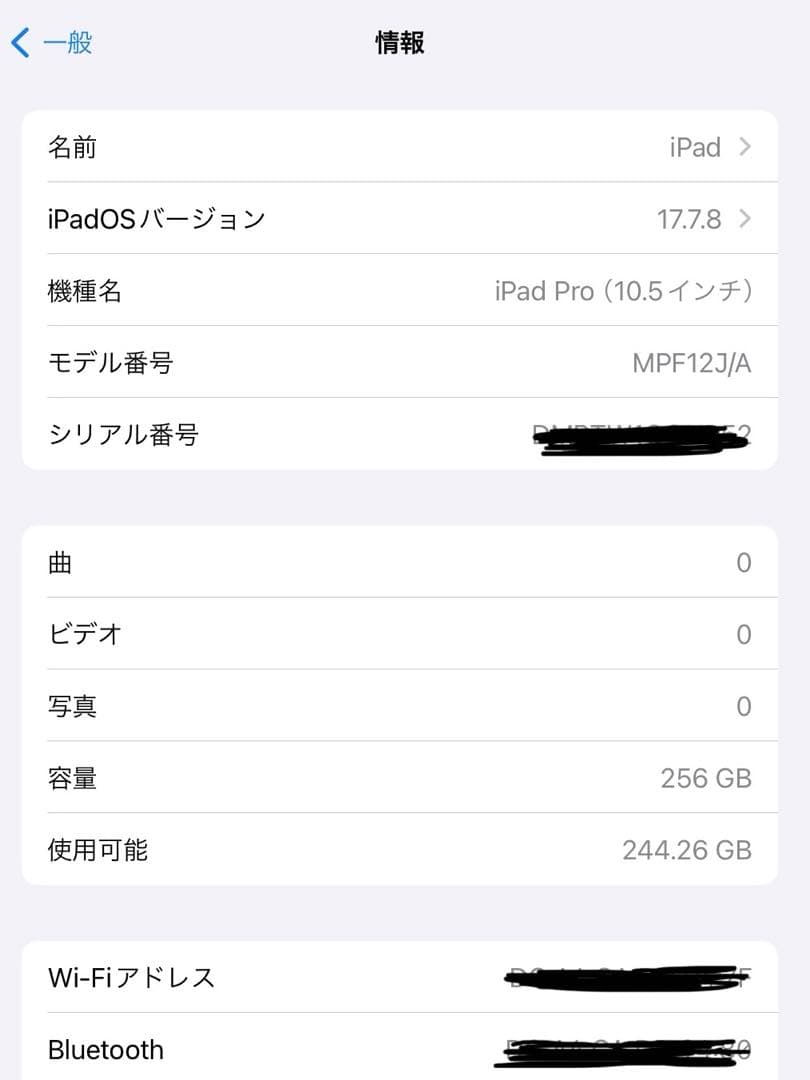810x1080 pixels.
Task: Expand the iPadOSバージョン row disclosure arrow
Action: pos(744,219)
